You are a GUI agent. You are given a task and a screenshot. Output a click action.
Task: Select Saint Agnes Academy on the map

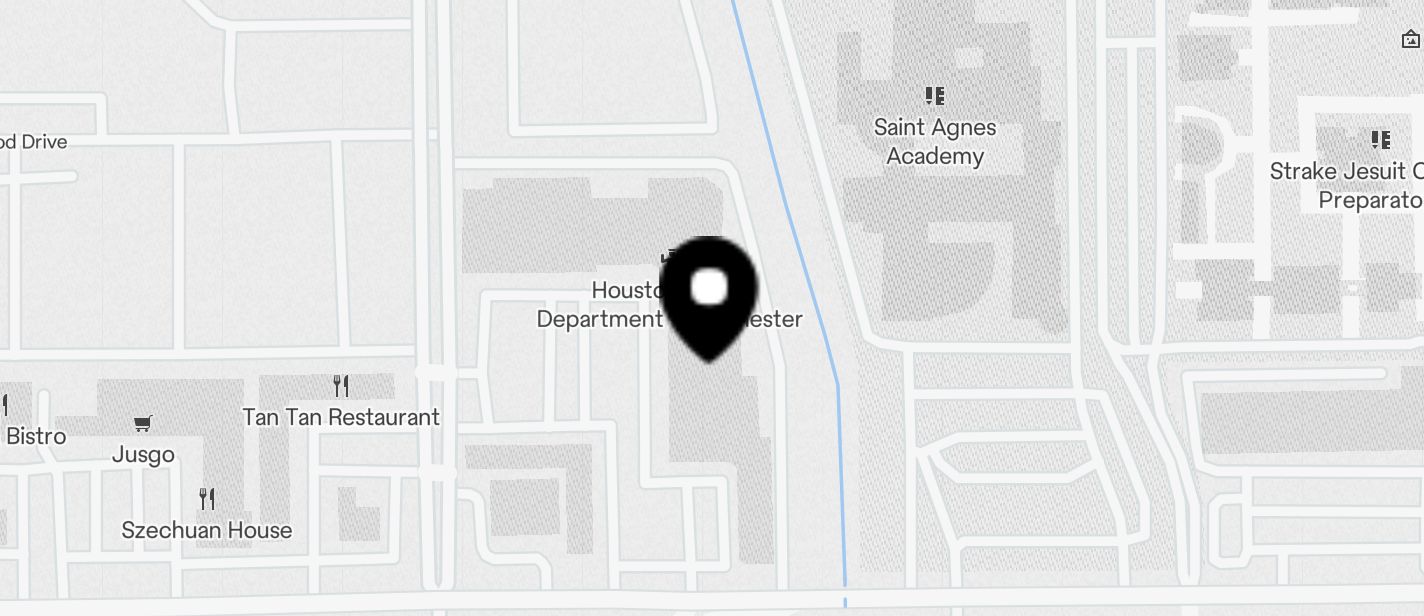coord(934,97)
